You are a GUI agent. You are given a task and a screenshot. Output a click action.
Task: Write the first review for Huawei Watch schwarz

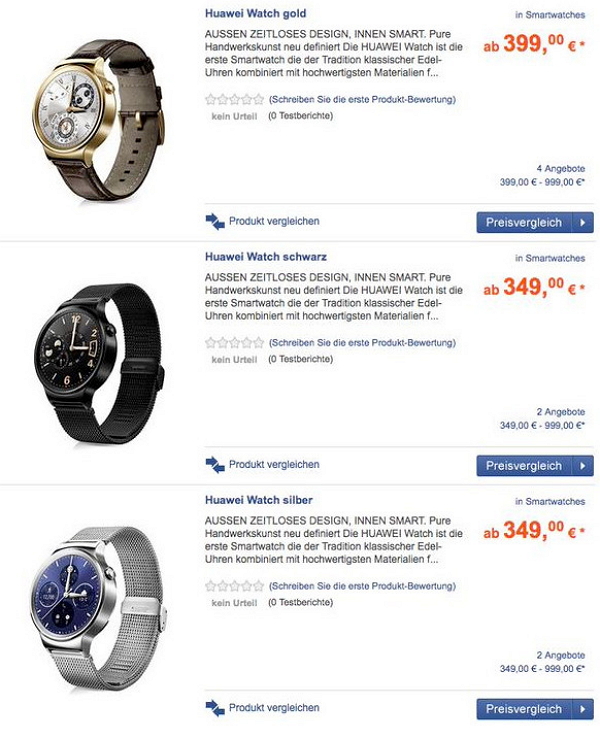pyautogui.click(x=362, y=343)
